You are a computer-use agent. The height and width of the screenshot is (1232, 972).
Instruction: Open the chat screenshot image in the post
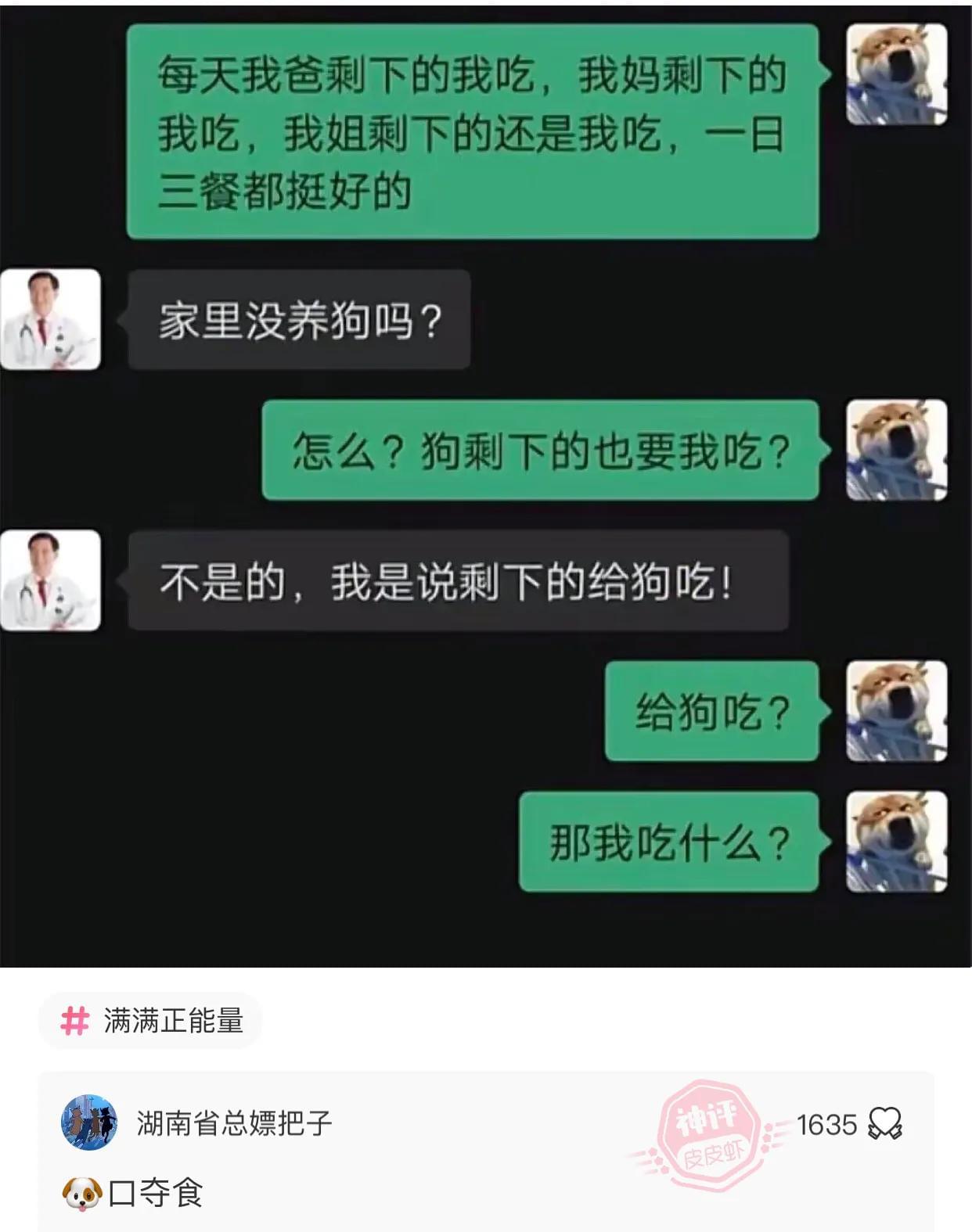pyautogui.click(x=485, y=485)
